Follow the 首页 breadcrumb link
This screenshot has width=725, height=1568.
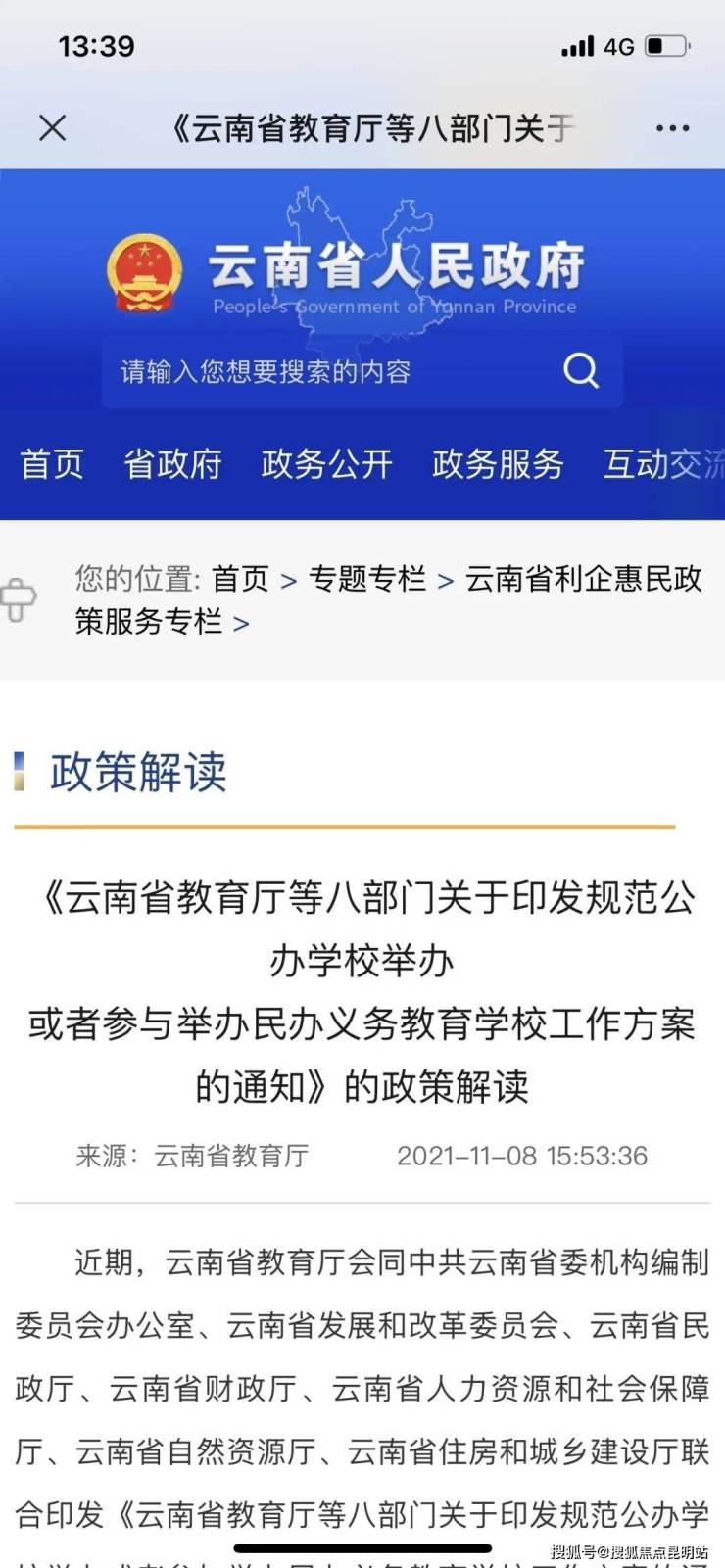[240, 579]
